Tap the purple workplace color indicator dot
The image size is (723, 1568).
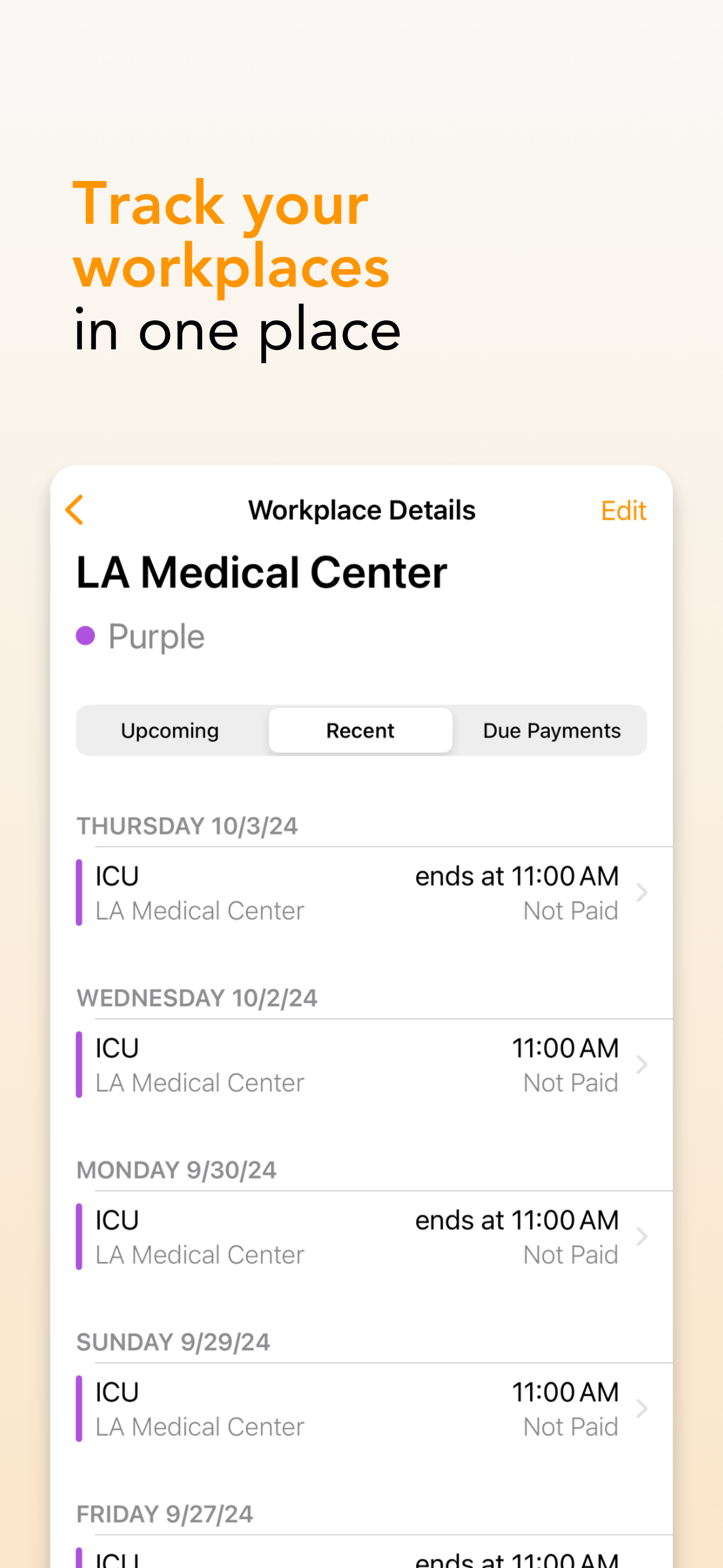tap(86, 635)
